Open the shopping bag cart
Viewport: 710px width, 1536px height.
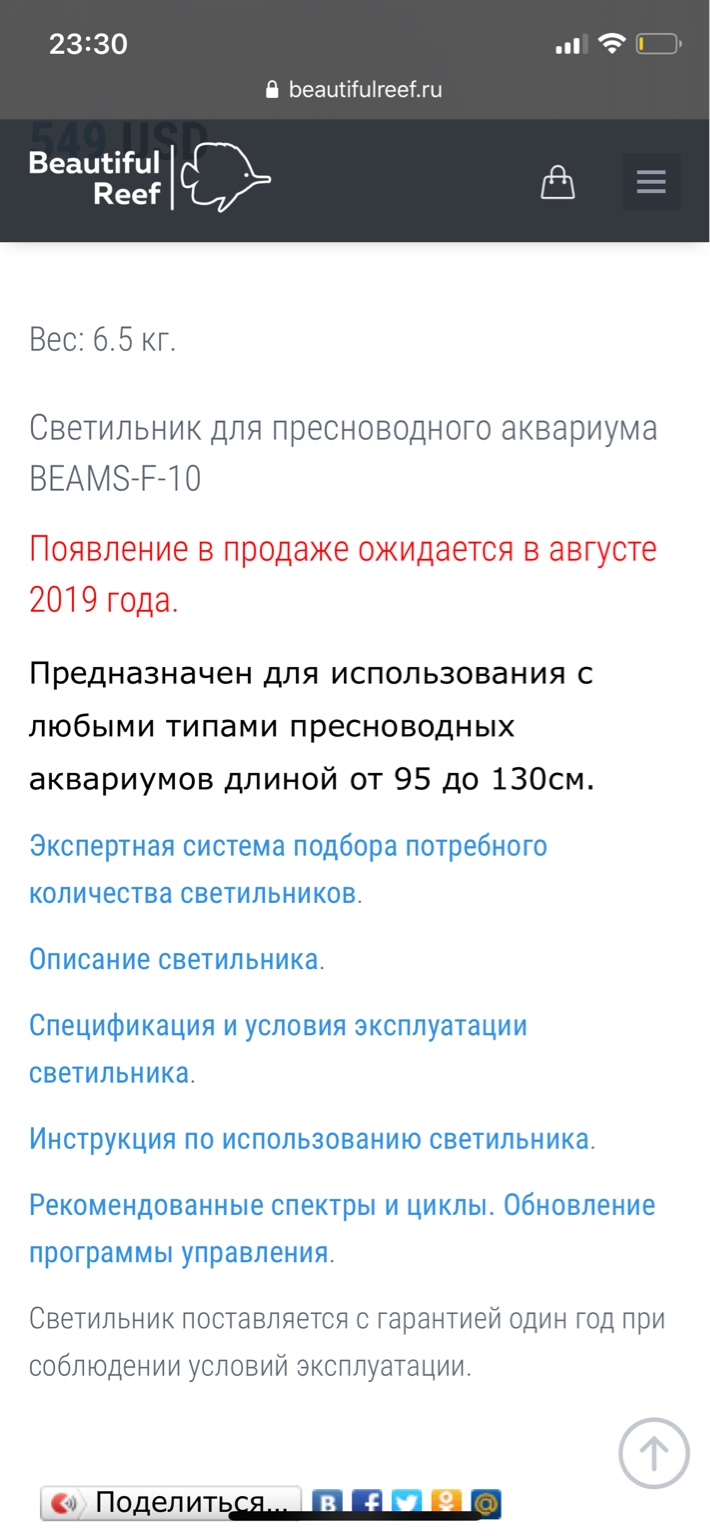pyautogui.click(x=557, y=181)
